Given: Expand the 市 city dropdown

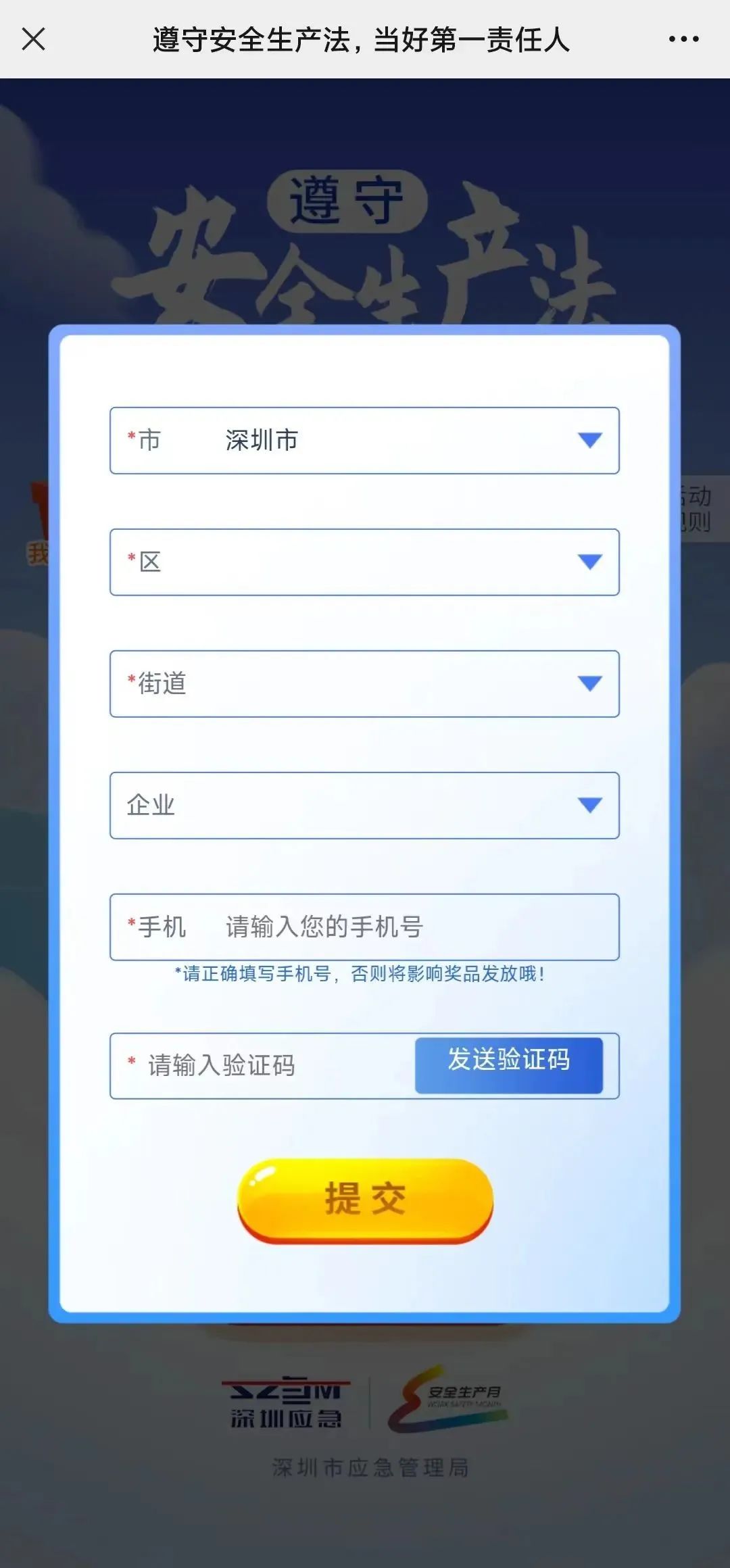Looking at the screenshot, I should pos(364,441).
